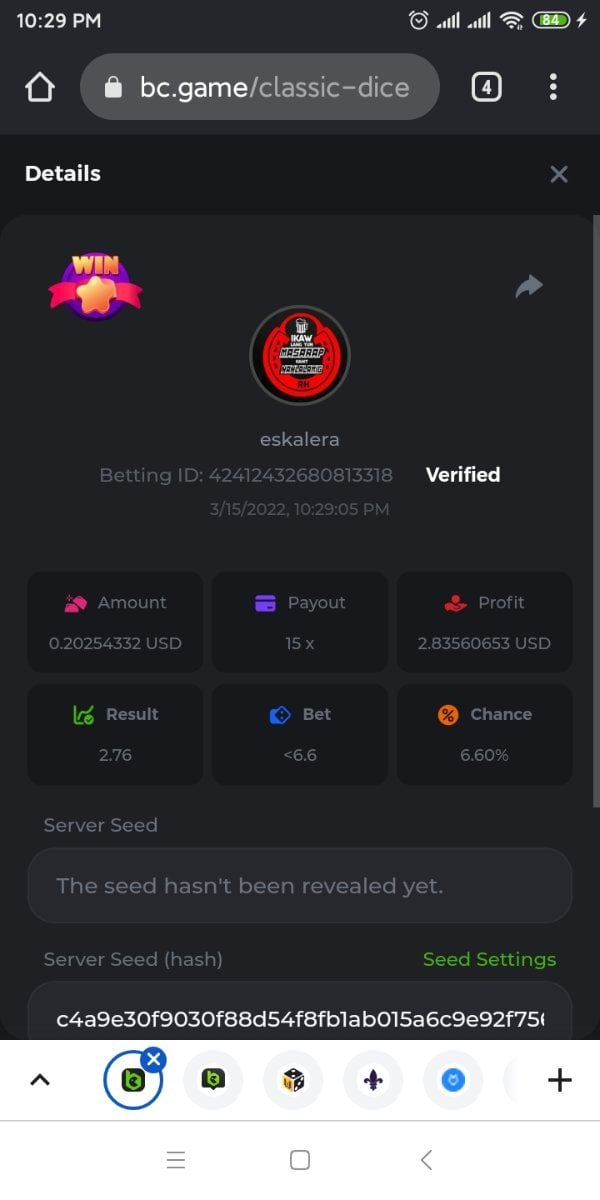Open the tab switcher showing 4 tabs
Screen dimensions: 600x1200
point(486,88)
